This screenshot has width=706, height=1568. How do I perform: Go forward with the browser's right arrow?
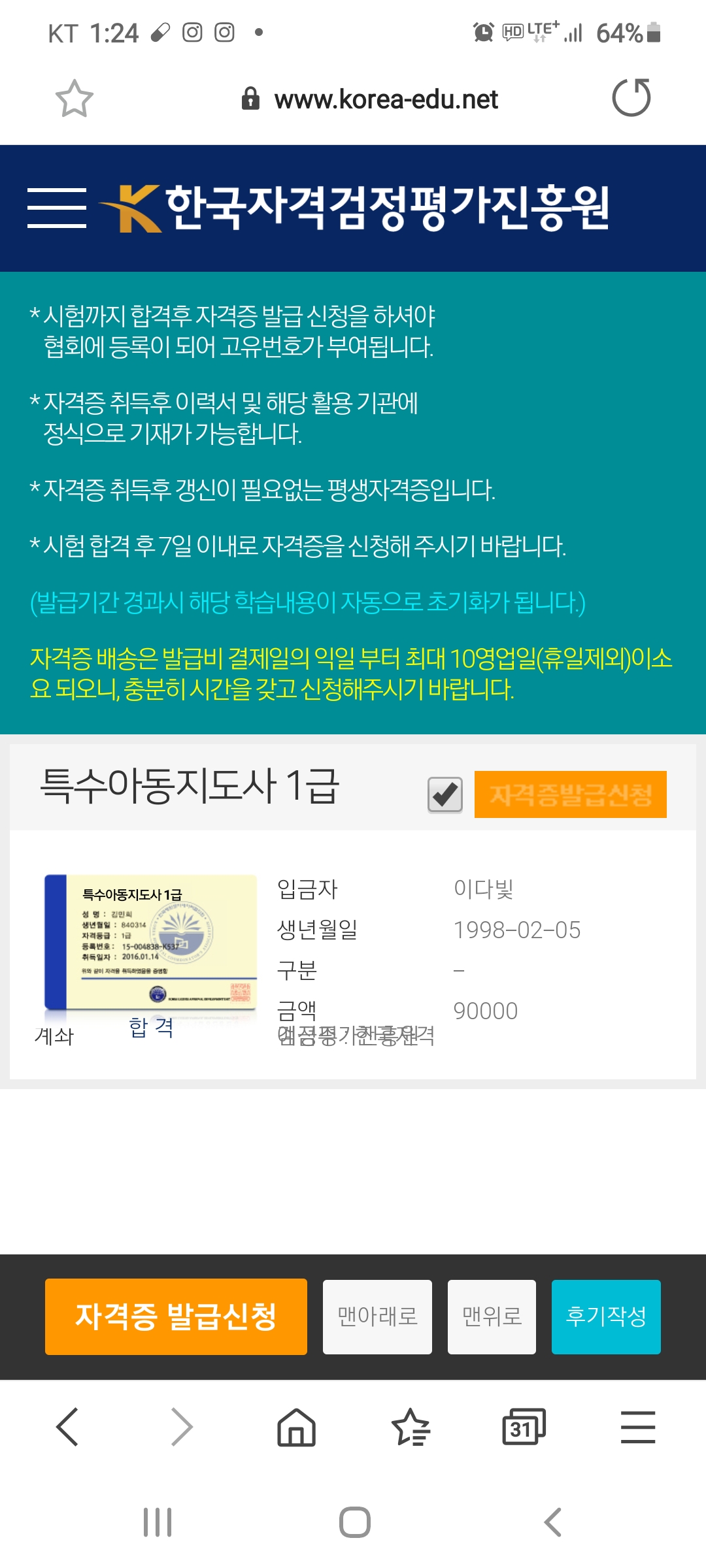pos(182,1427)
